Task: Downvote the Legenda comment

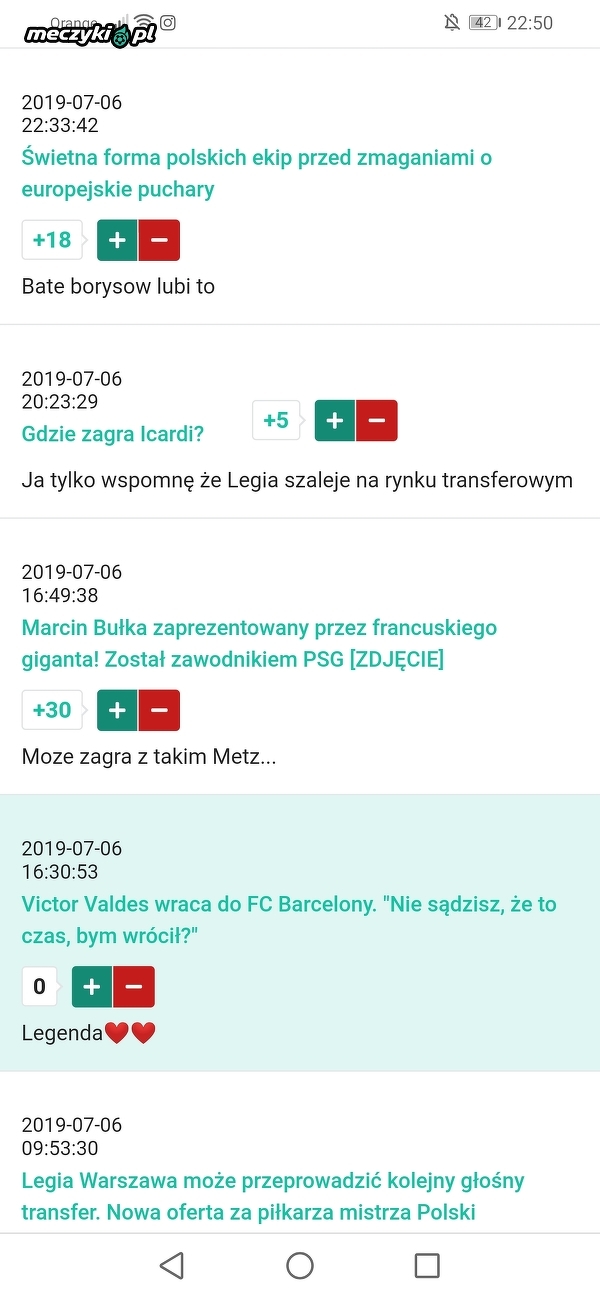Action: pyautogui.click(x=134, y=987)
